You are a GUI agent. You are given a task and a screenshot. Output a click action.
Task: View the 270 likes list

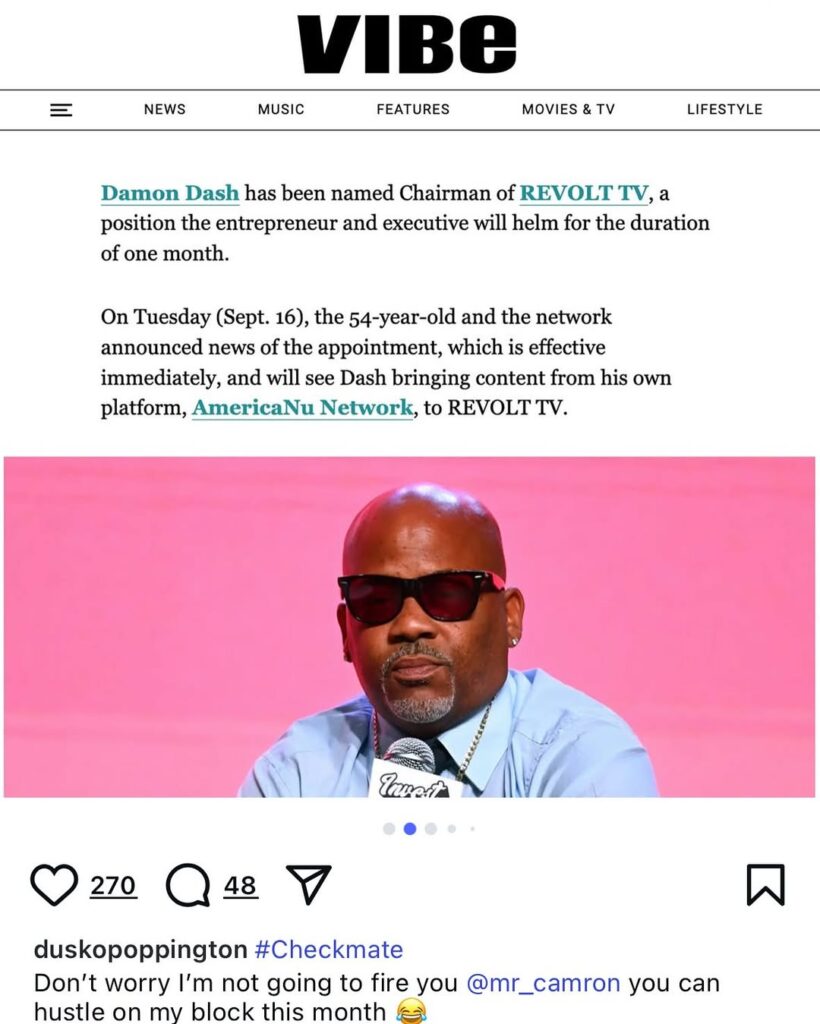click(x=113, y=886)
